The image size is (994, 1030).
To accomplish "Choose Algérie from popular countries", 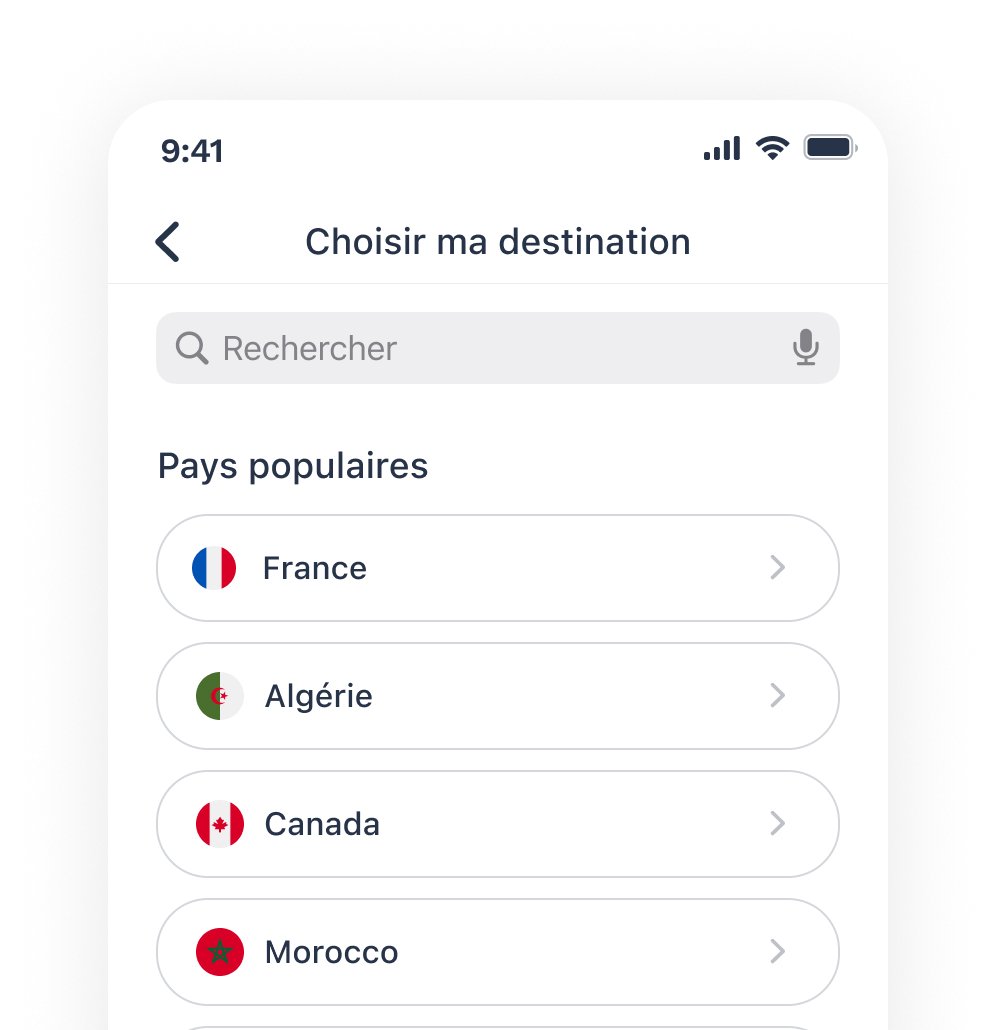I will pos(497,696).
